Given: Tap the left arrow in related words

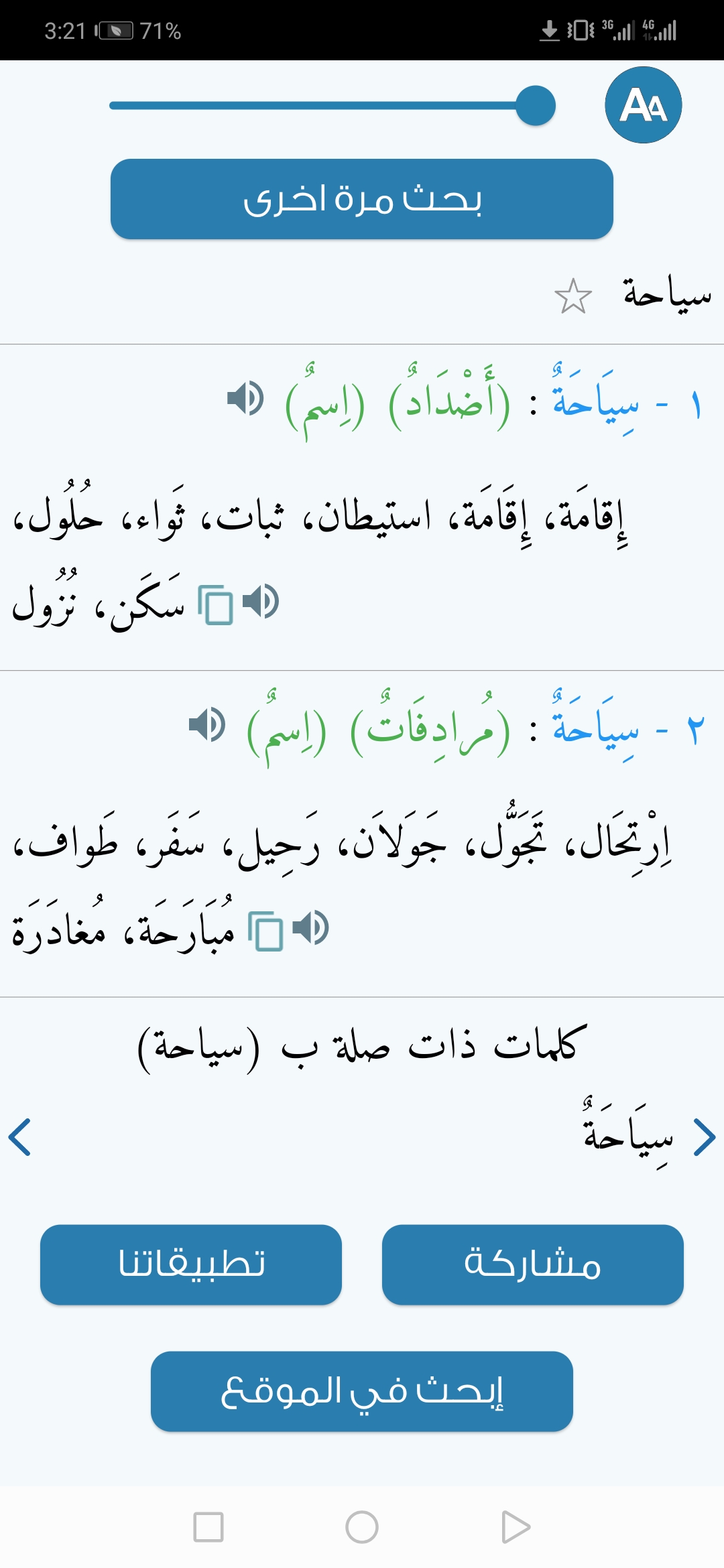Looking at the screenshot, I should 20,1137.
